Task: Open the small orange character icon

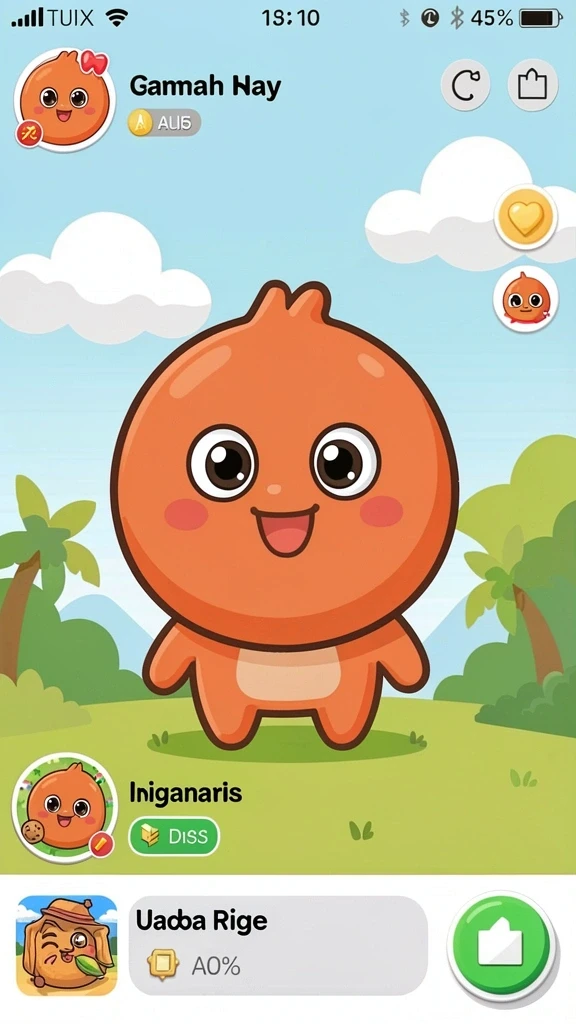Action: pyautogui.click(x=526, y=300)
